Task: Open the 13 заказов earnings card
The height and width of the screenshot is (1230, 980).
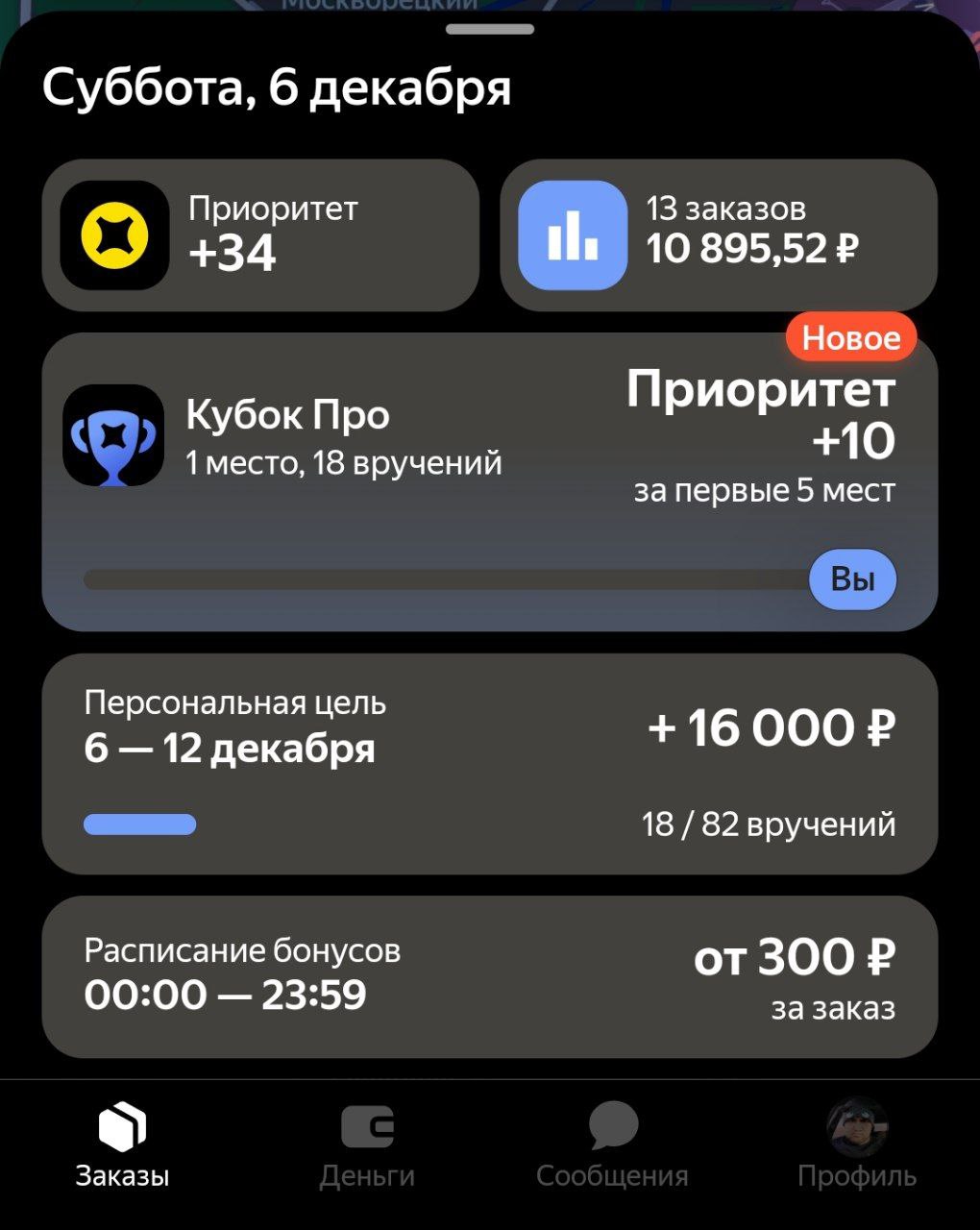Action: pos(718,235)
